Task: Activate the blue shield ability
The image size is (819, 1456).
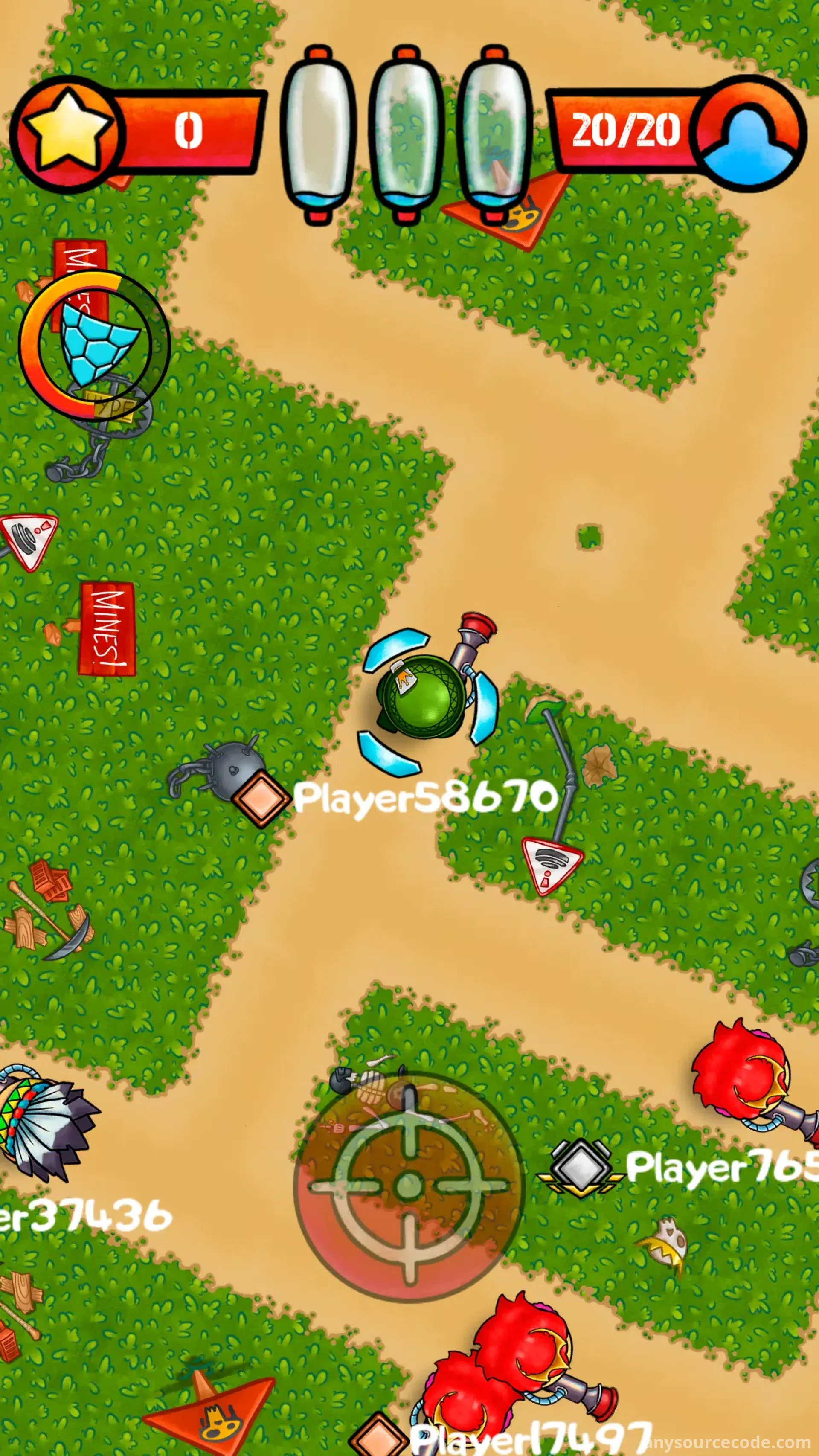Action: [94, 344]
